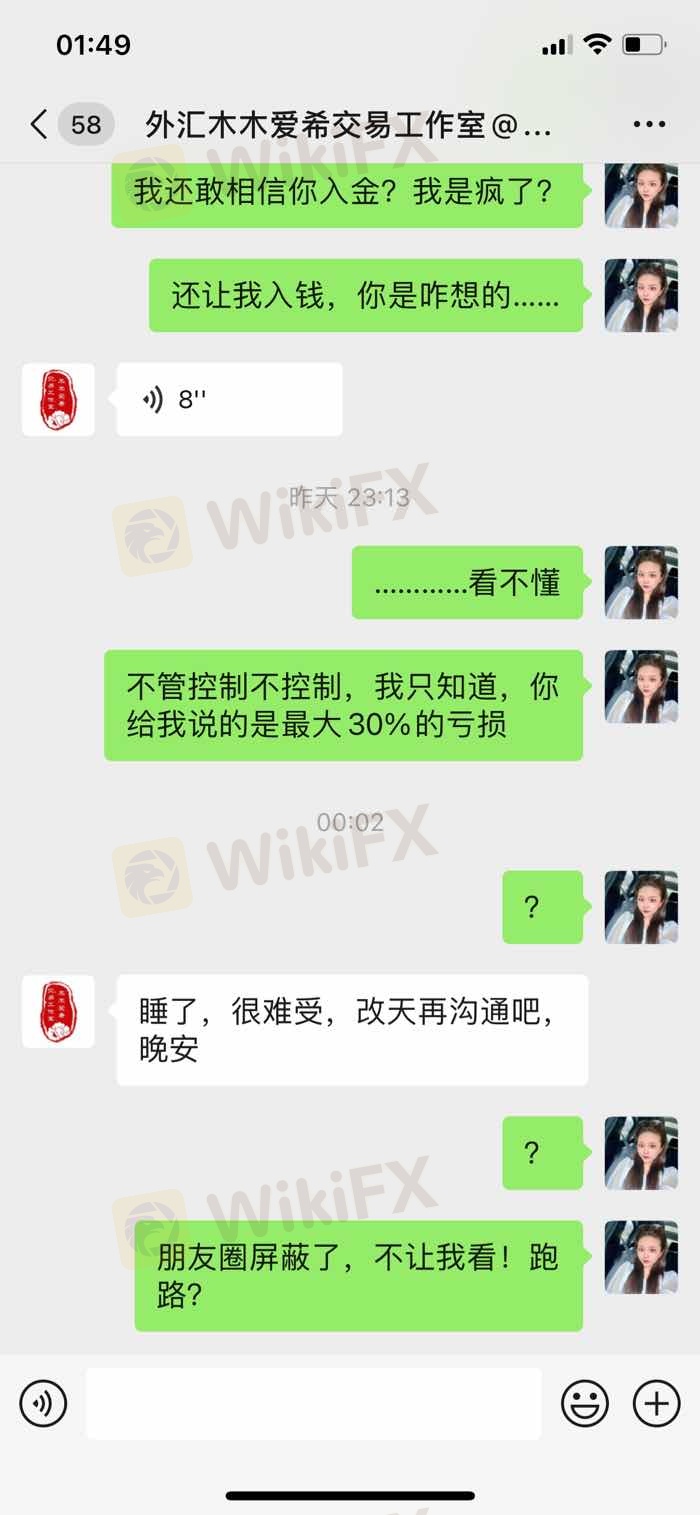Screen dimensions: 700x1515
Task: Play the 8-second voice message
Action: point(229,400)
